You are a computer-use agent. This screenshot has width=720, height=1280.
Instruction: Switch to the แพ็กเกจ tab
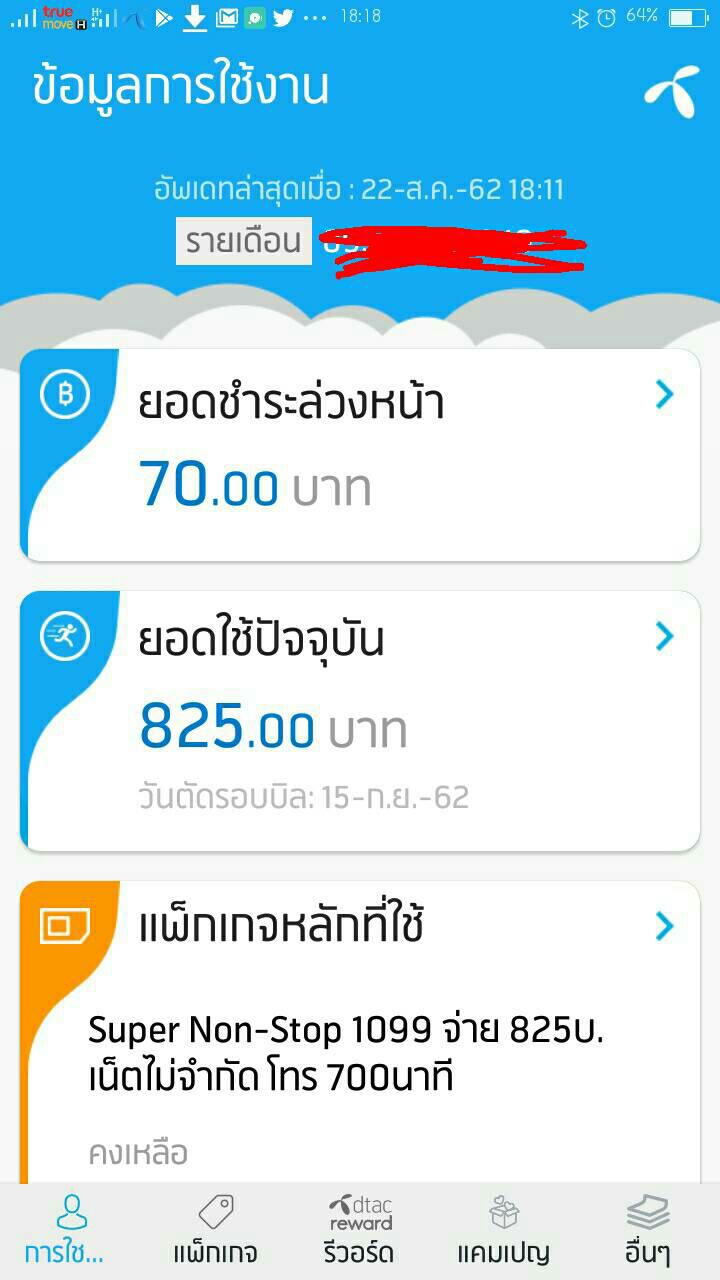point(215,1231)
